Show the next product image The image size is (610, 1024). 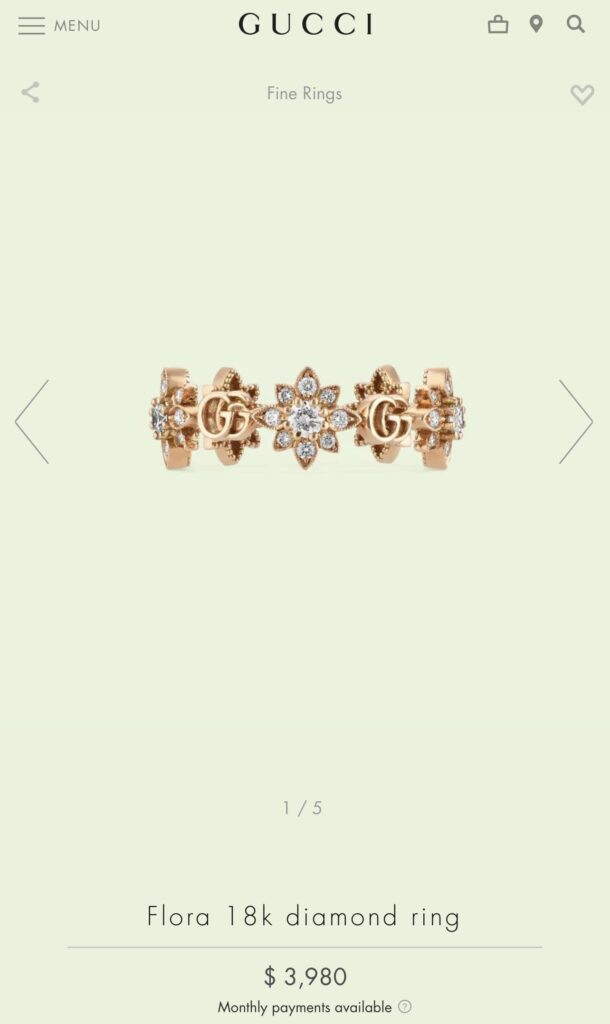576,421
